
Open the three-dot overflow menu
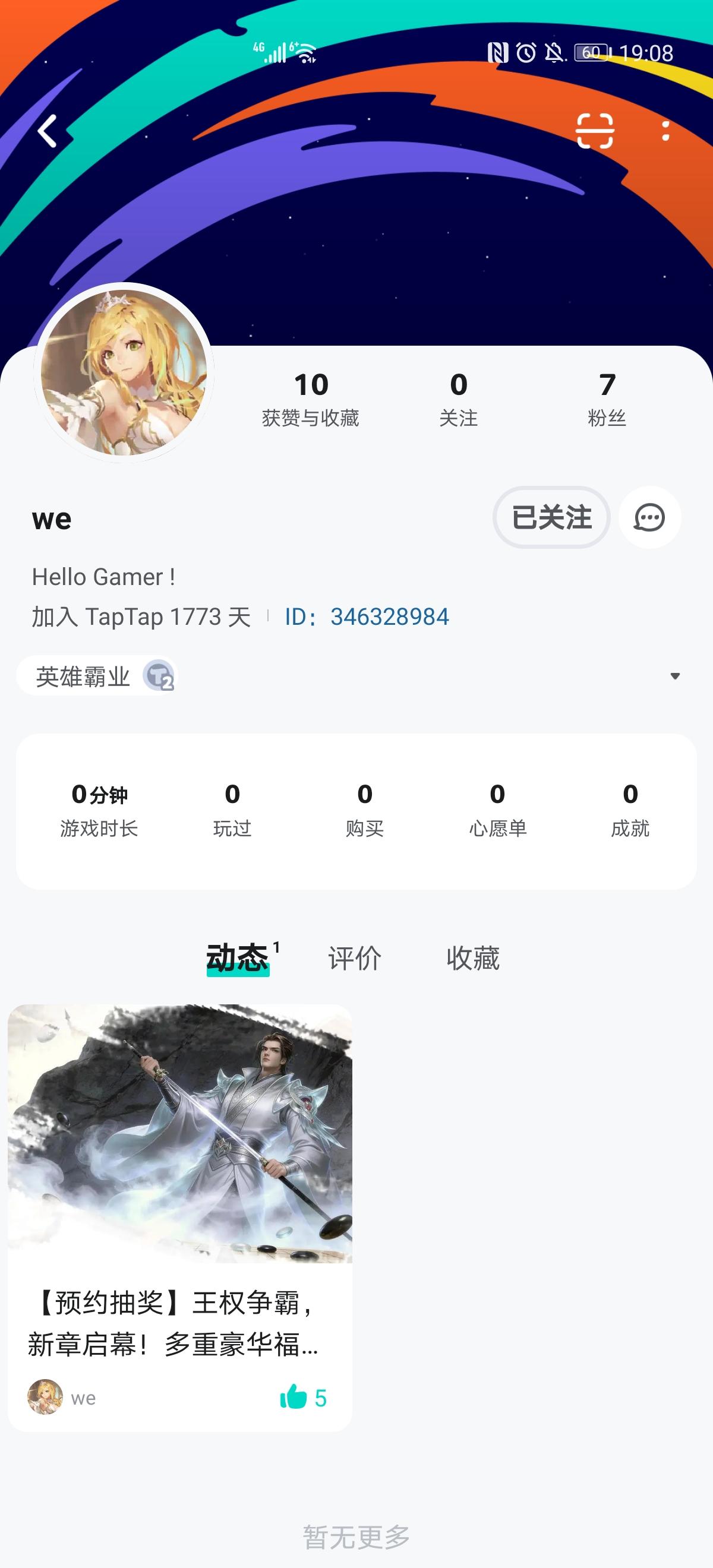point(665,131)
